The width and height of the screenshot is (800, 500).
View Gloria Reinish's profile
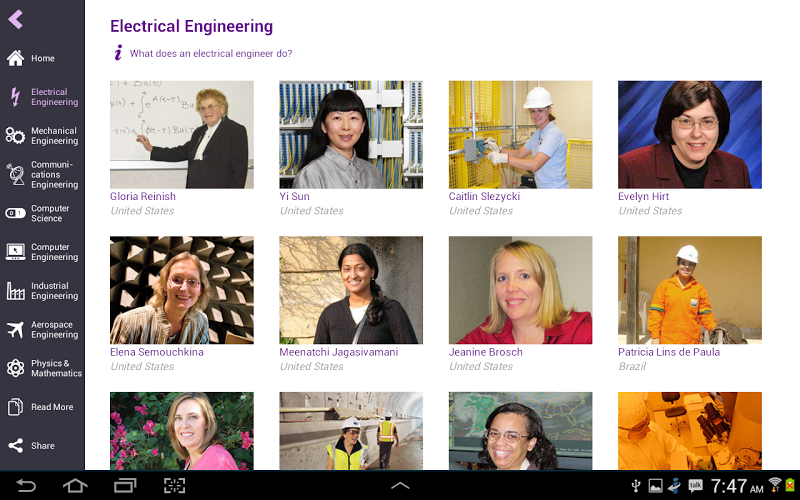(x=181, y=135)
